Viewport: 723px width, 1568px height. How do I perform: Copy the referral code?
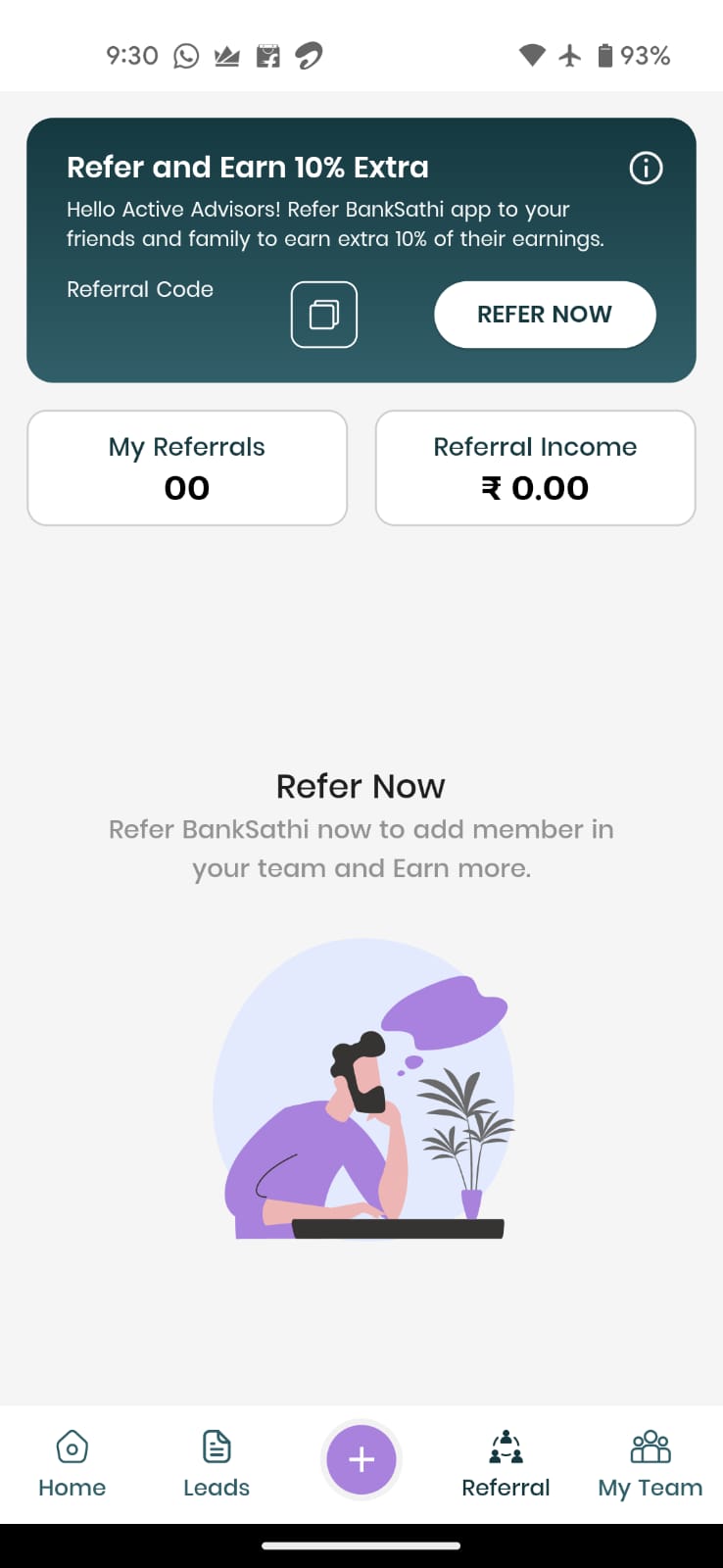(324, 315)
